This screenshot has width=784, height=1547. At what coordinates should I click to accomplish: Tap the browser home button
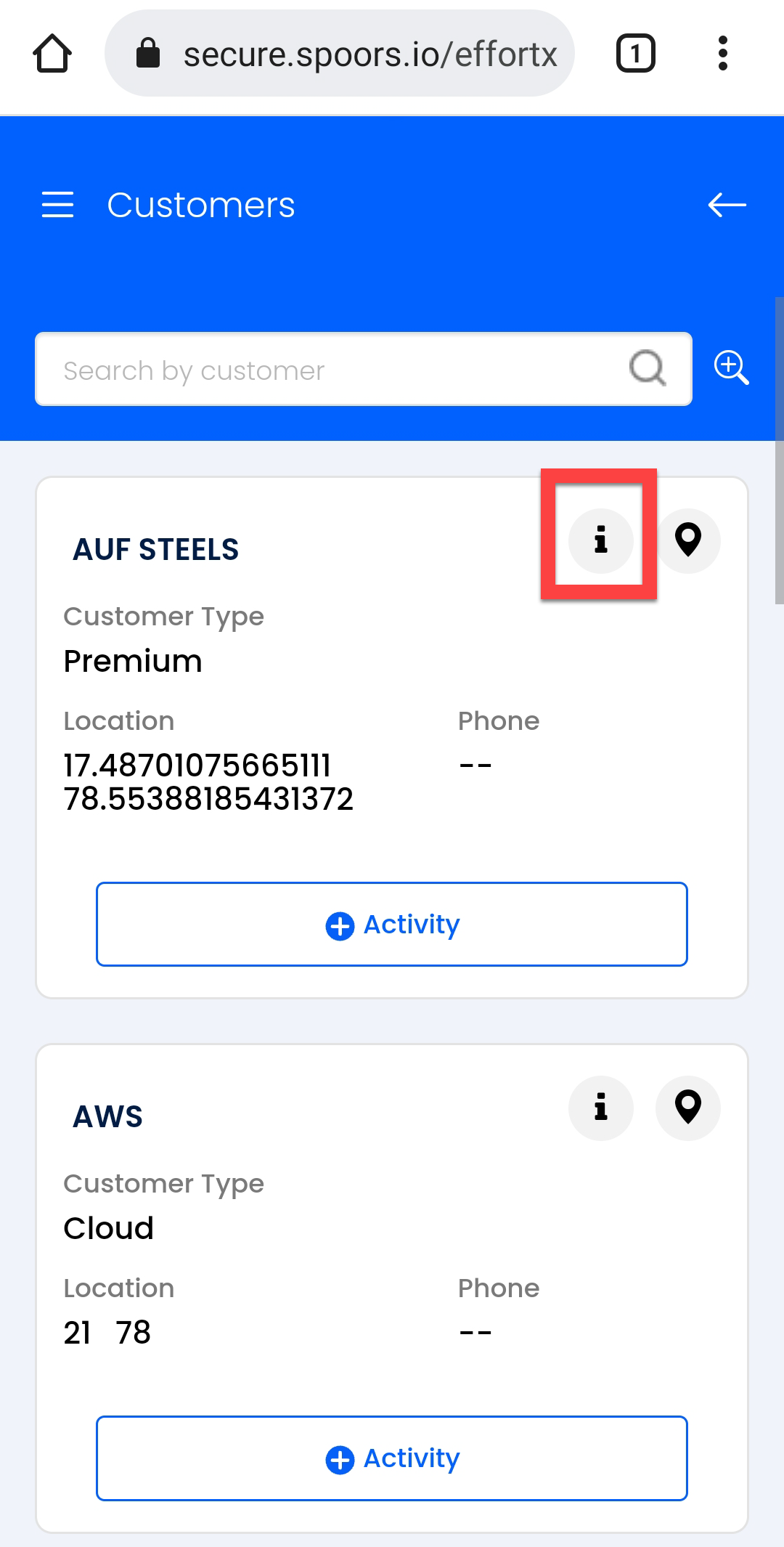[x=52, y=54]
